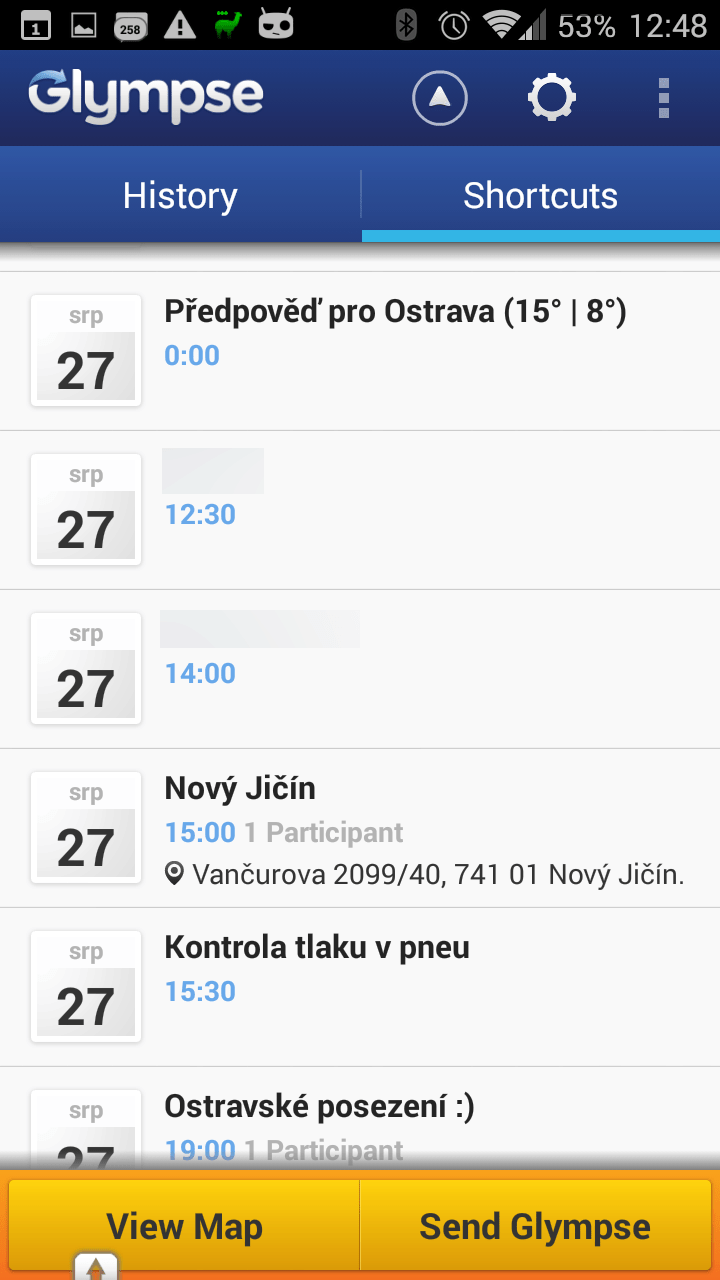Open the settings gear

(552, 98)
